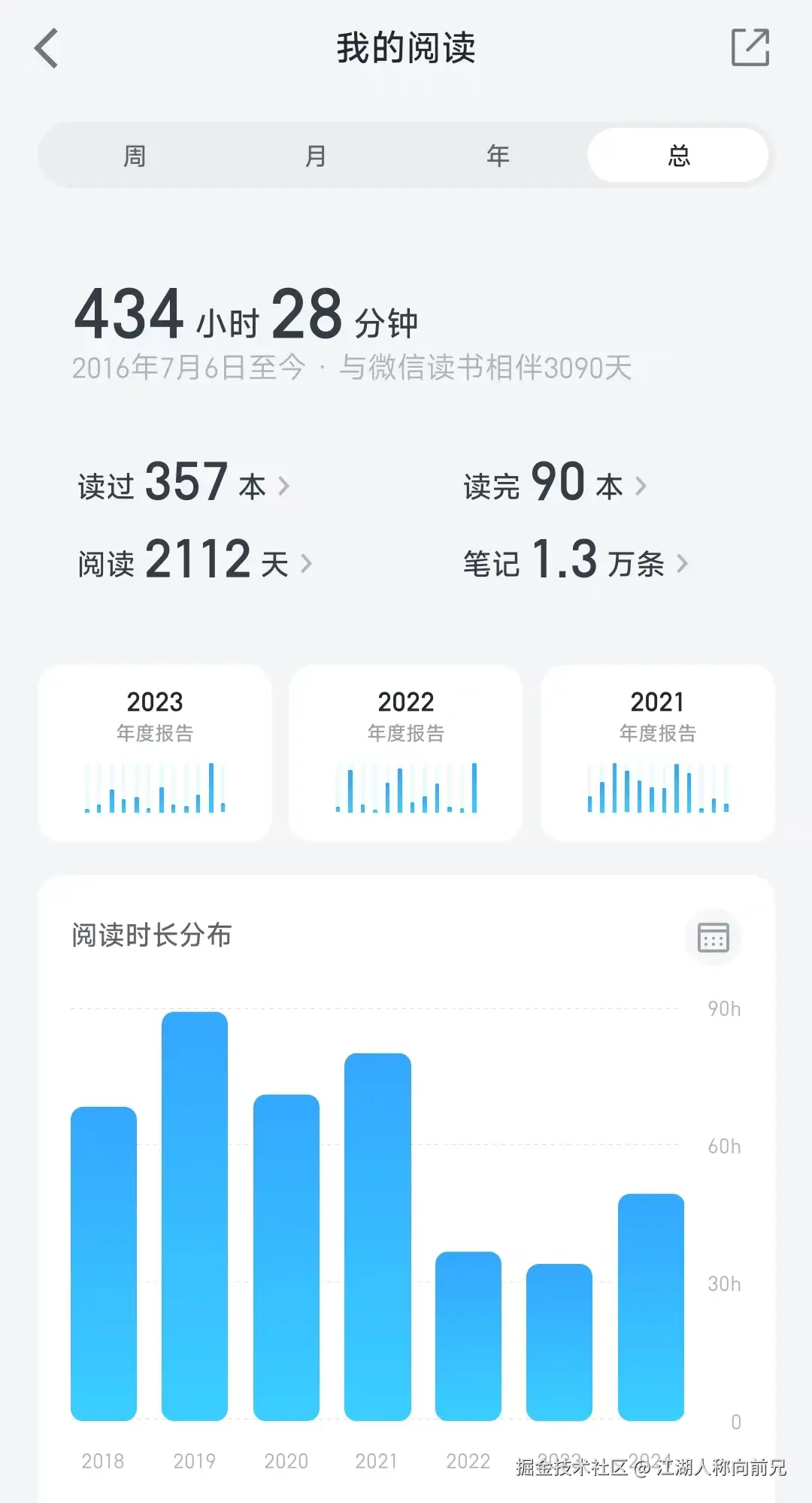Viewport: 812px width, 1503px height.
Task: Switch to the 周 tab
Action: [x=135, y=156]
